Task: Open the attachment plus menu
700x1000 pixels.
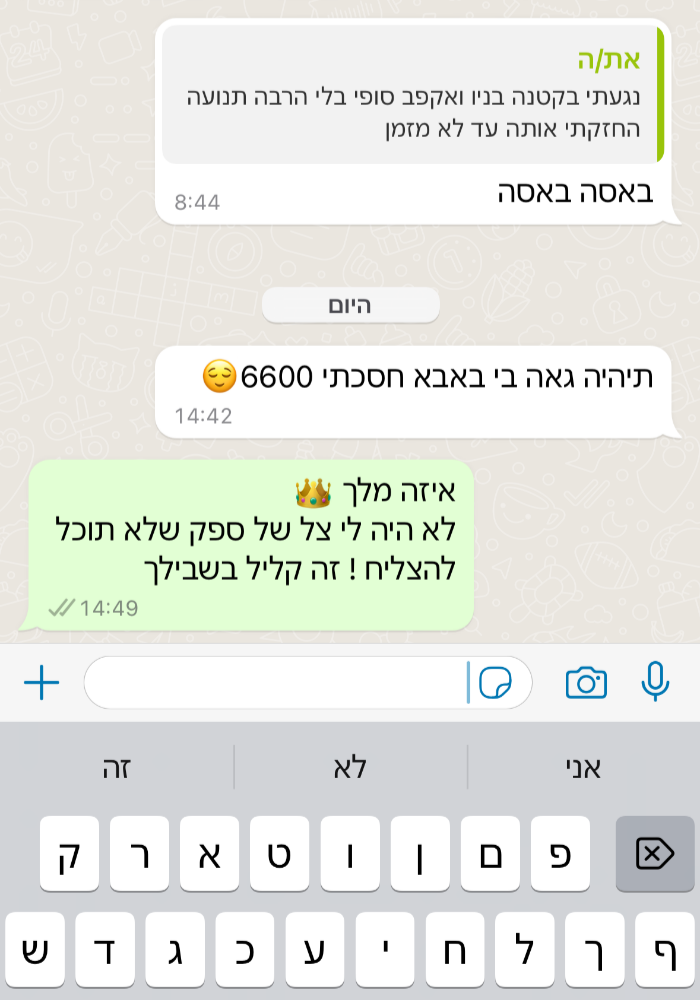Action: pos(41,684)
